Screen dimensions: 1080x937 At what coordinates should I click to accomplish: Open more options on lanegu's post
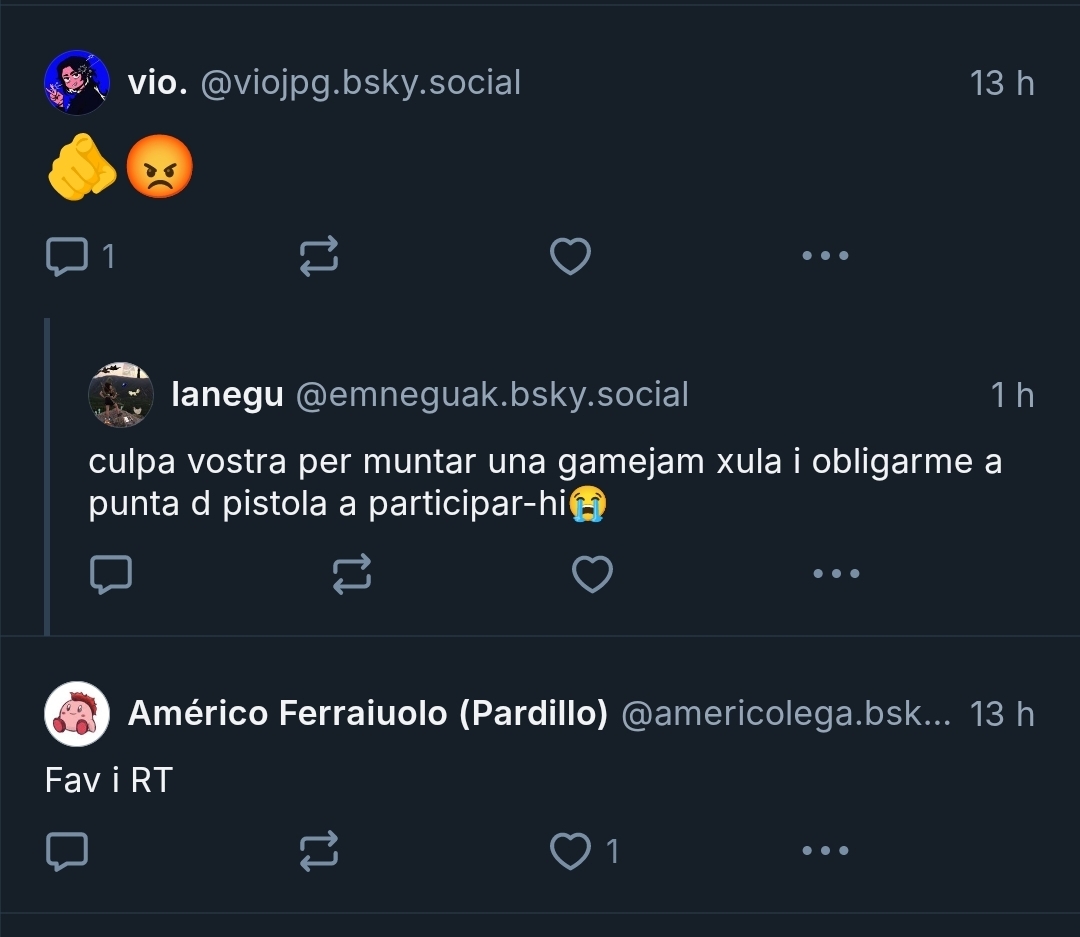pyautogui.click(x=836, y=574)
